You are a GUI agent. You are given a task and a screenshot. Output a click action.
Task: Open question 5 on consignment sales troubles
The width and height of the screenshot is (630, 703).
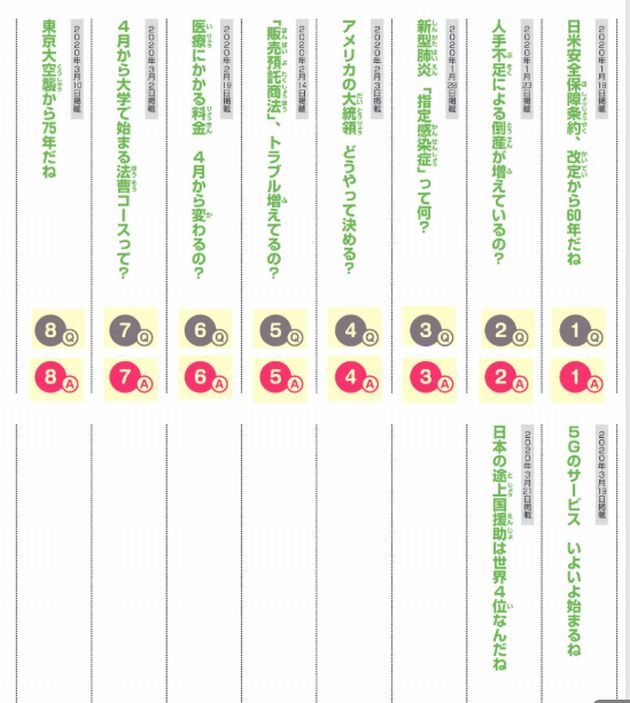279,331
